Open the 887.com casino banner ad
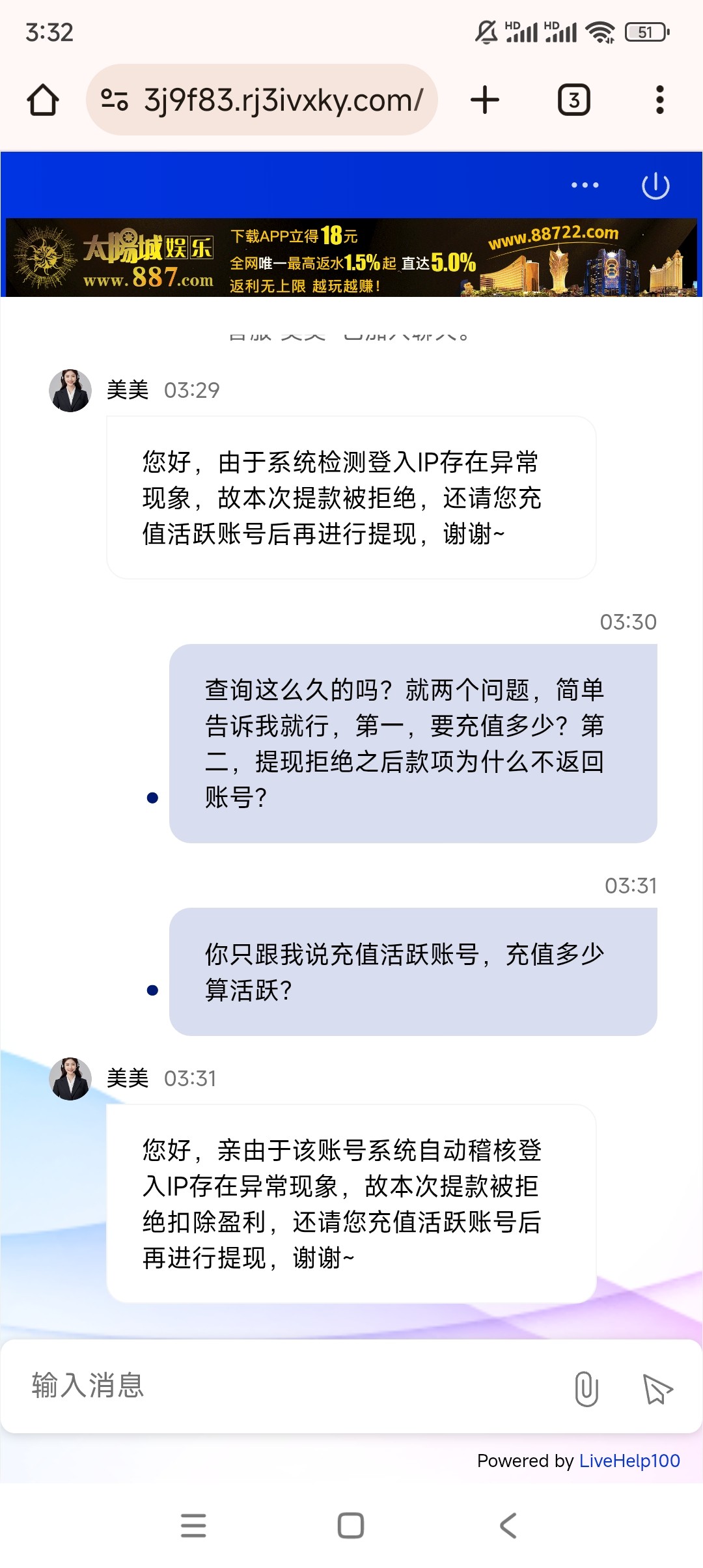 (x=351, y=258)
